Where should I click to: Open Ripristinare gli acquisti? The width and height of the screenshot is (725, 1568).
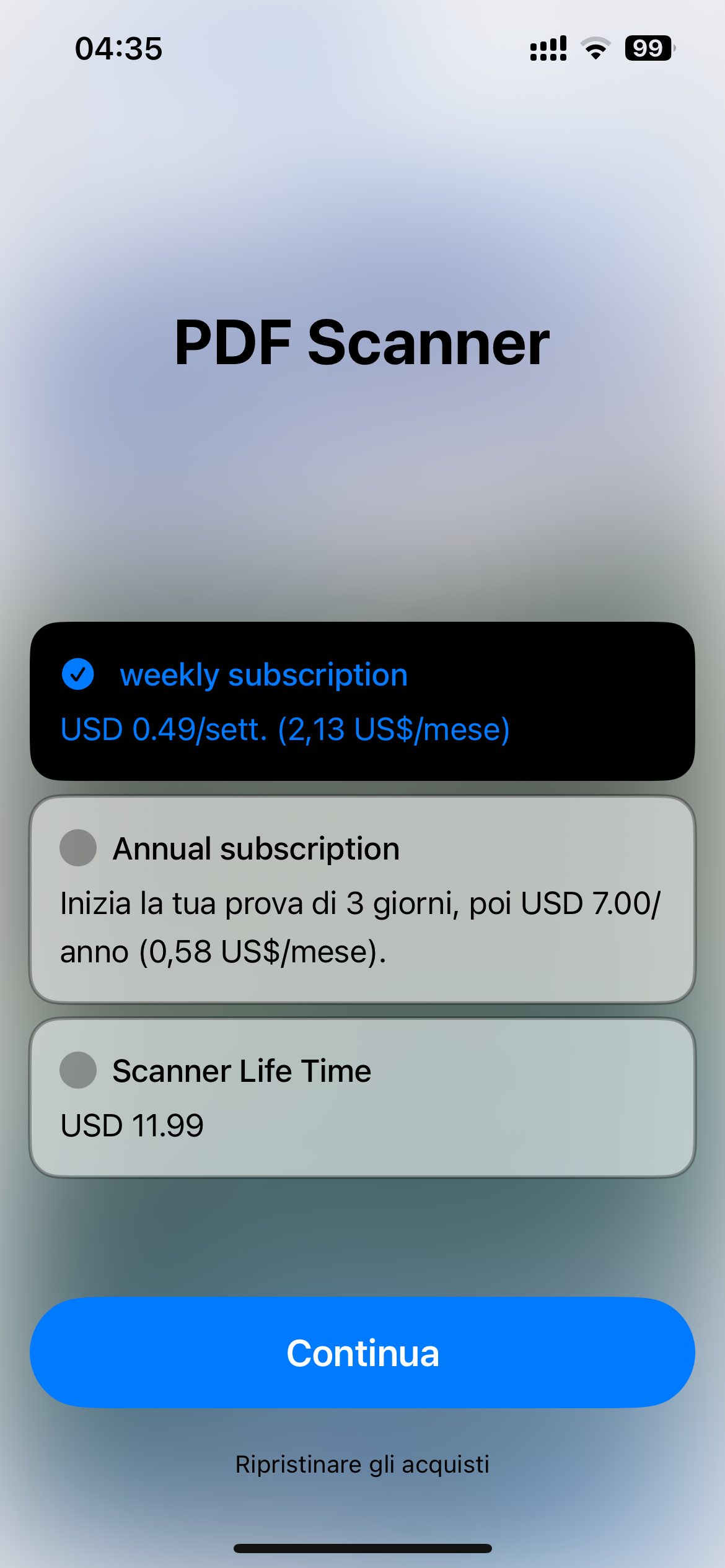pos(362,1465)
